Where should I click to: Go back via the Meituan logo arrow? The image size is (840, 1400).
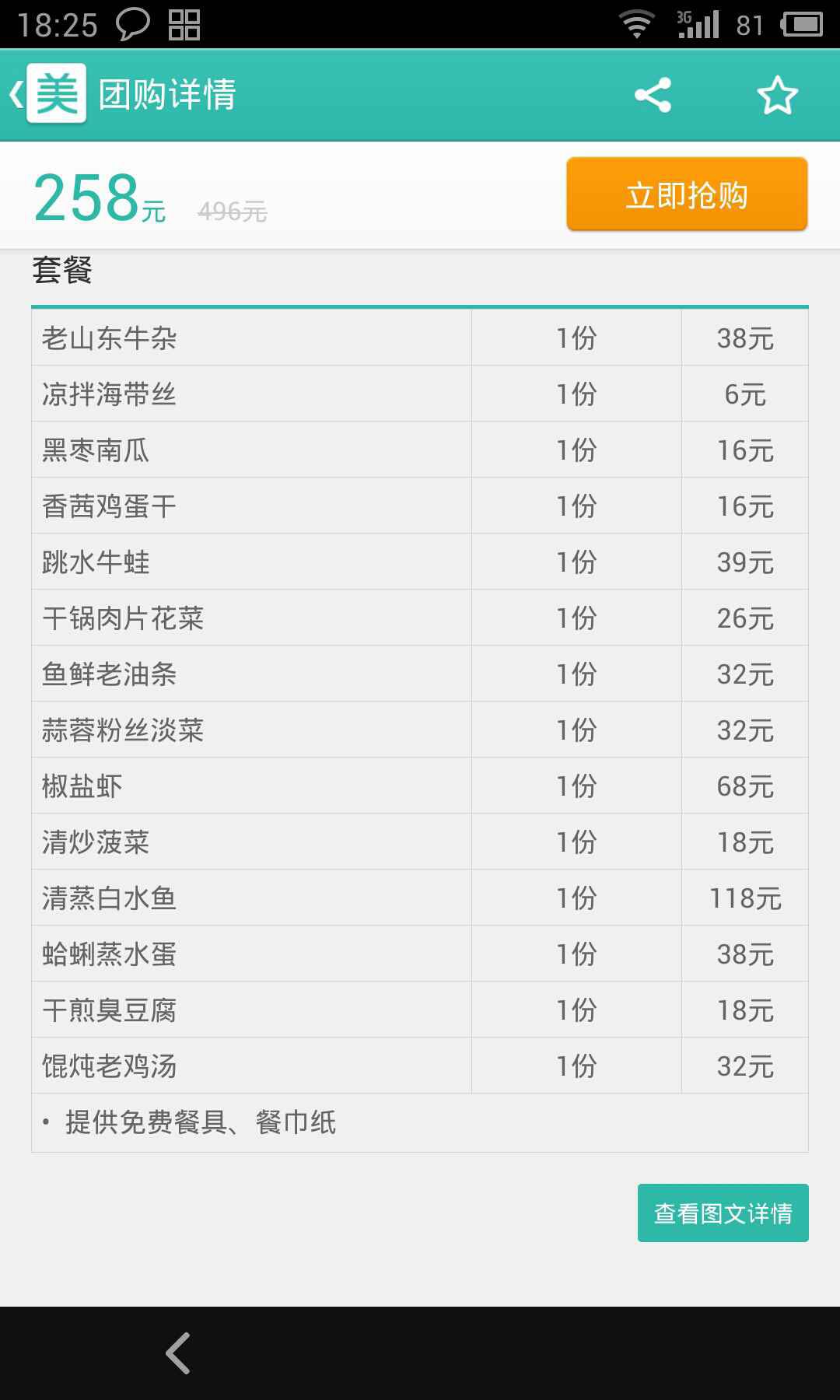tap(47, 95)
